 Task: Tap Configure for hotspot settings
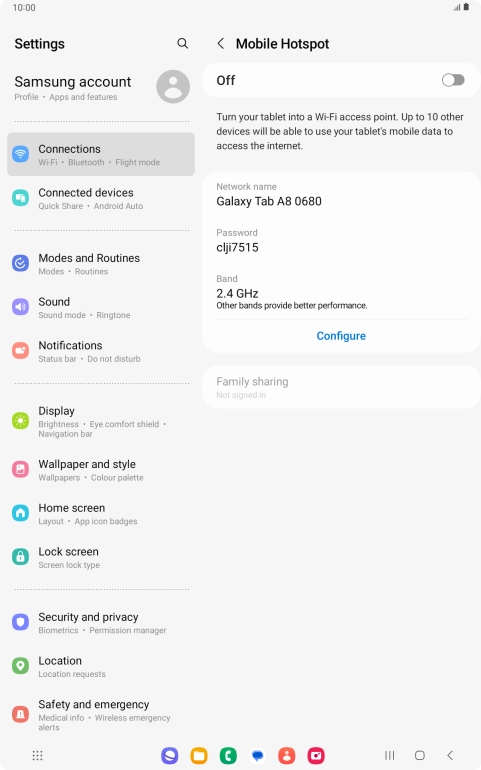[341, 336]
